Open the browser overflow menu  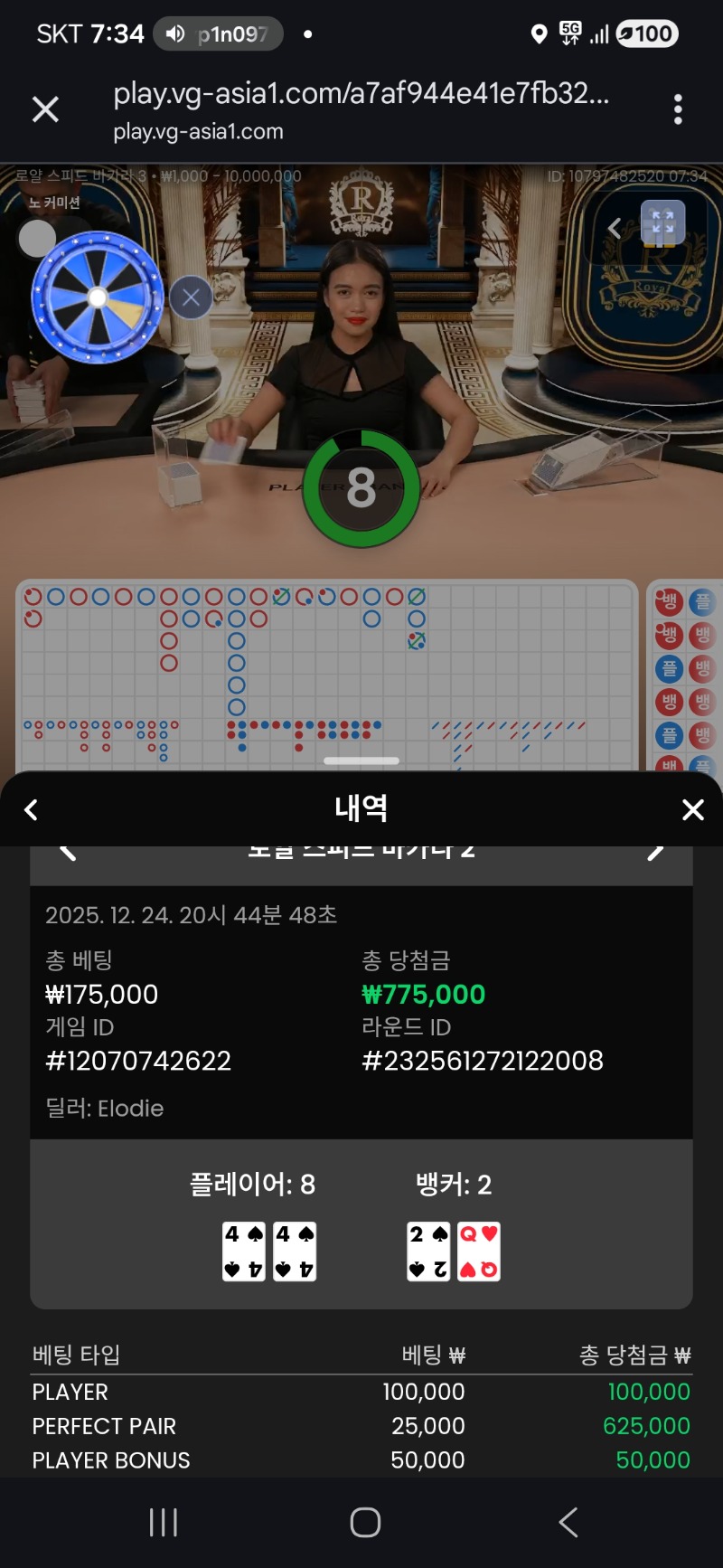tap(678, 109)
